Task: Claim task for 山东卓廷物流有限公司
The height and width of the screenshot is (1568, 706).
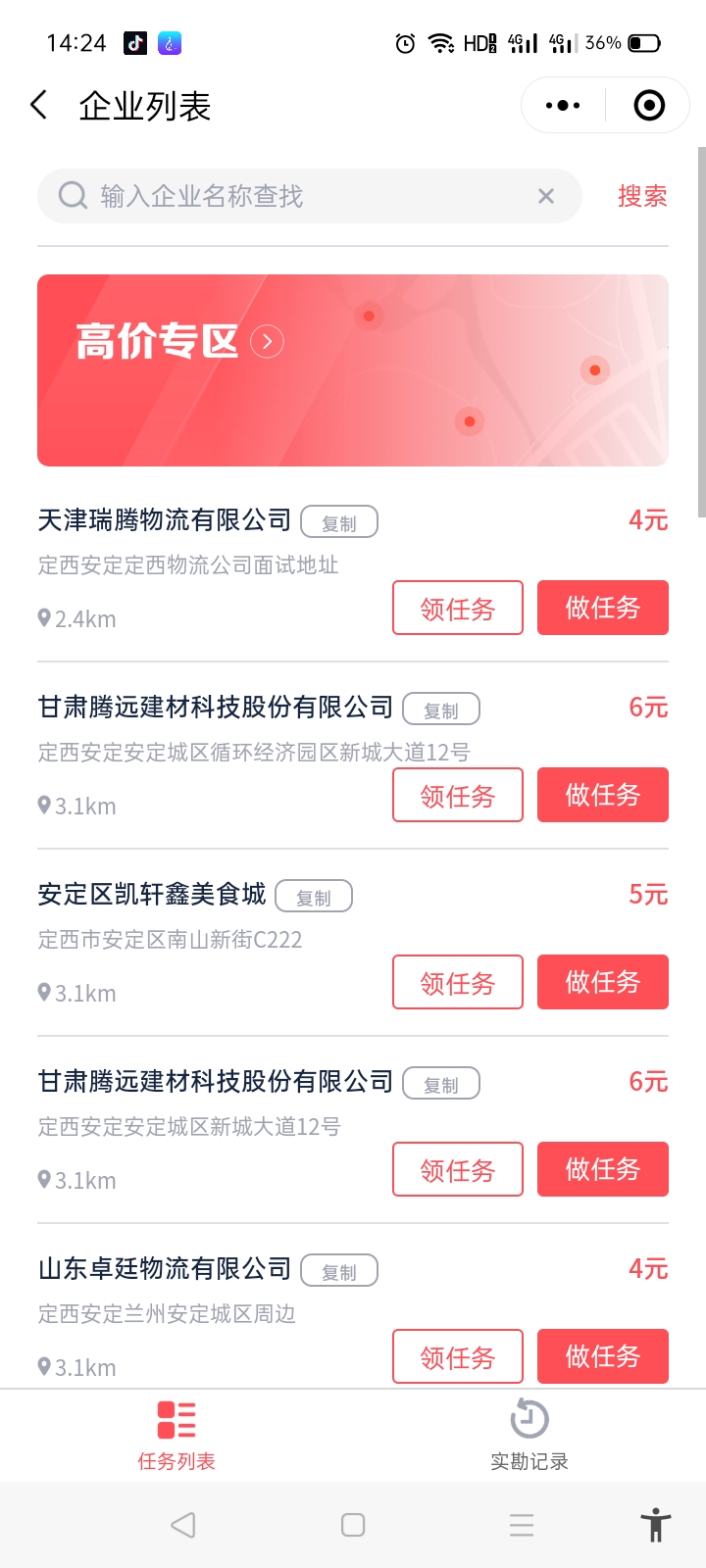Action: (x=458, y=1357)
